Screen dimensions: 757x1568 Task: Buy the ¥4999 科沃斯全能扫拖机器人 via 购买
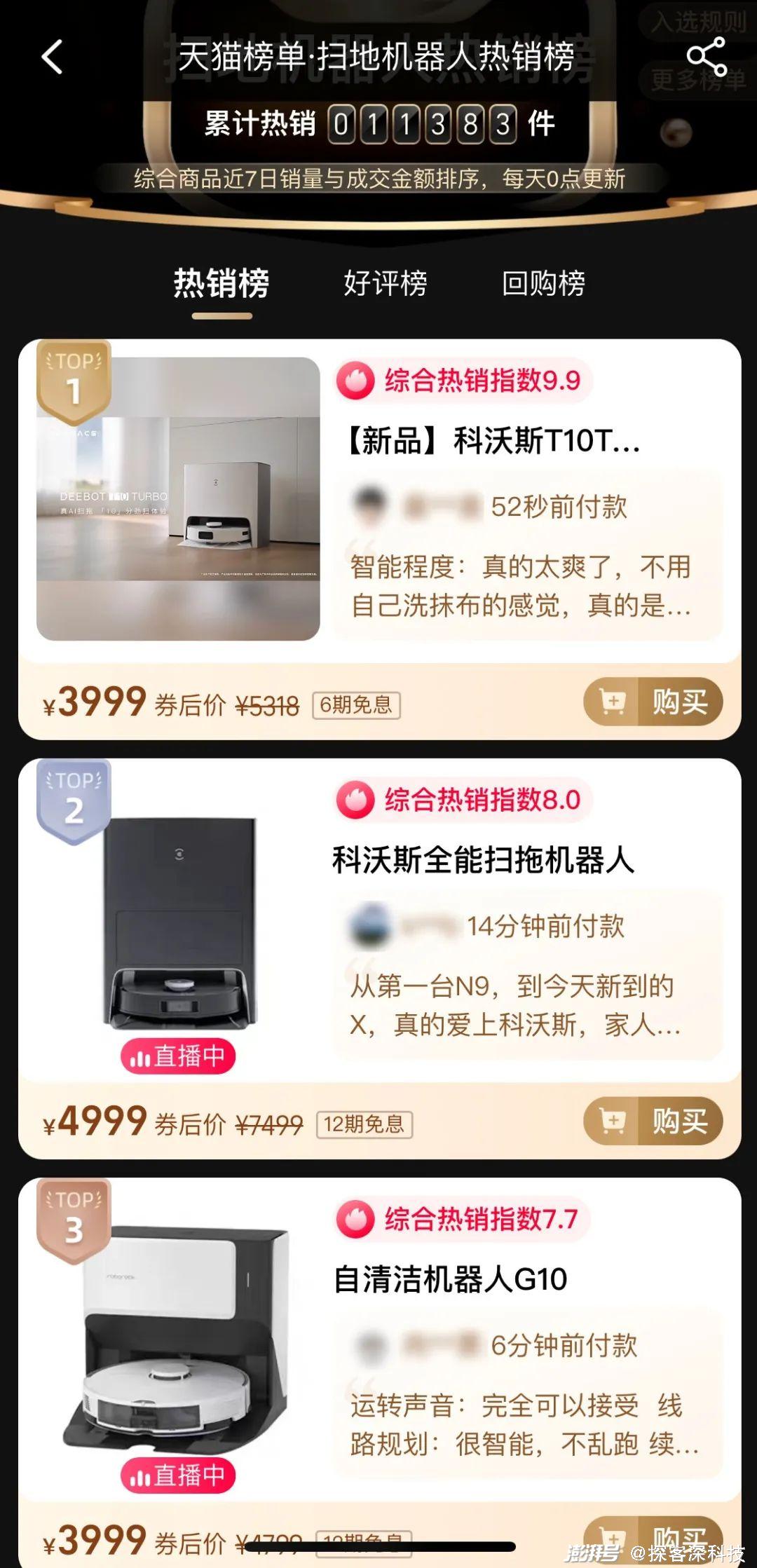click(653, 1121)
